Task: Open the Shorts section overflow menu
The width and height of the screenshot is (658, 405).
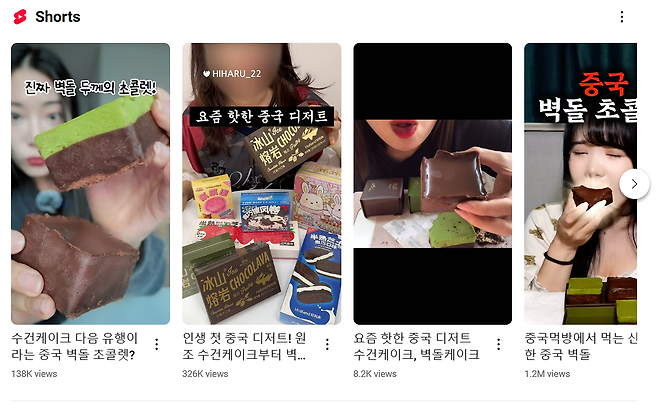Action: [622, 17]
